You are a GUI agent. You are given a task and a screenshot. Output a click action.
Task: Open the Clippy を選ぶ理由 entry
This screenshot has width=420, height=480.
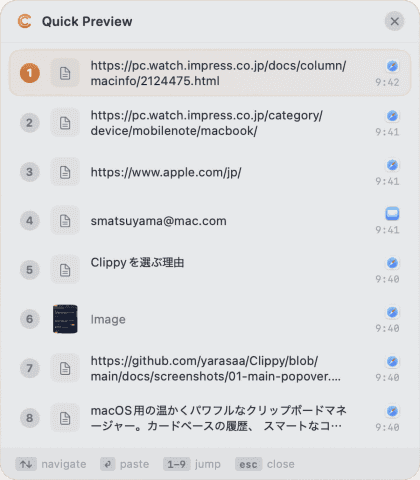point(210,270)
